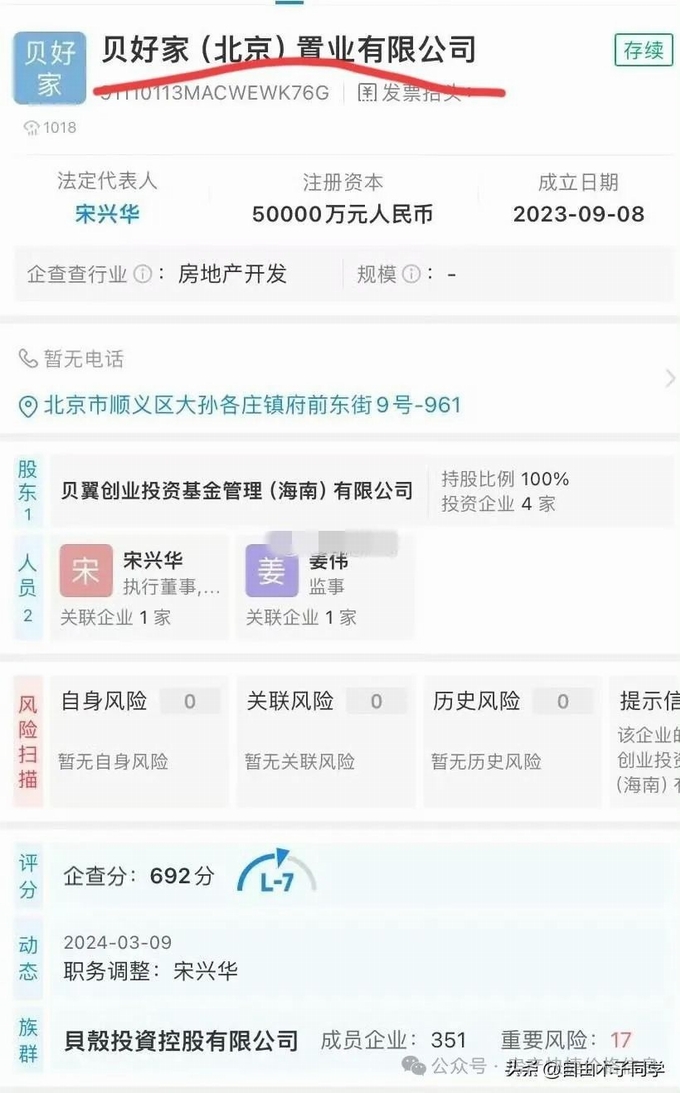This screenshot has width=680, height=1093.
Task: View the 自身风险 risk card
Action: pos(133,740)
